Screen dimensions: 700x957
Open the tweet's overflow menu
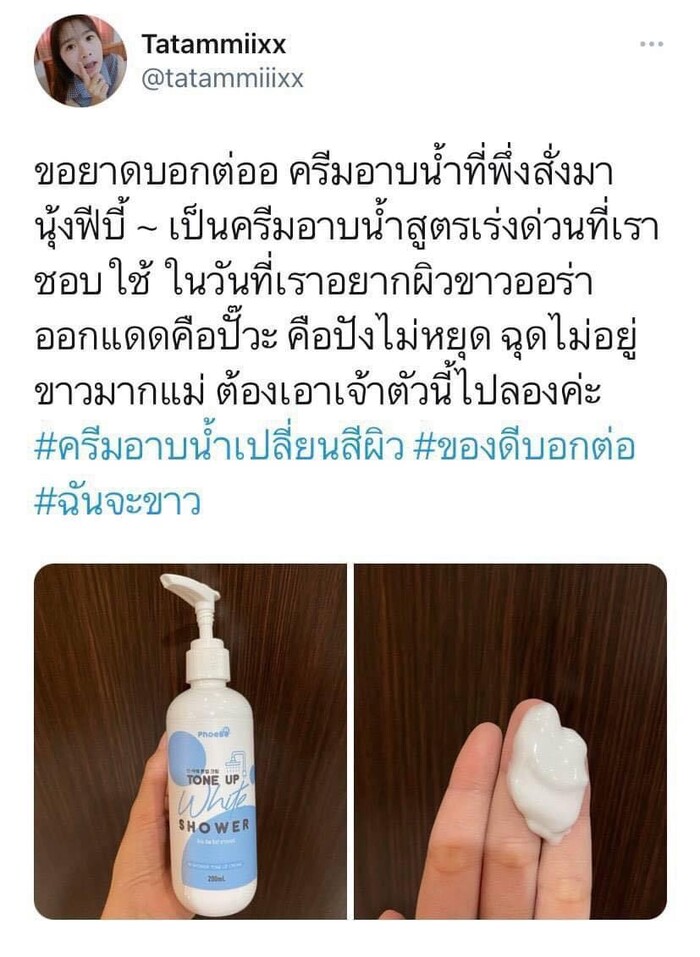click(x=651, y=44)
